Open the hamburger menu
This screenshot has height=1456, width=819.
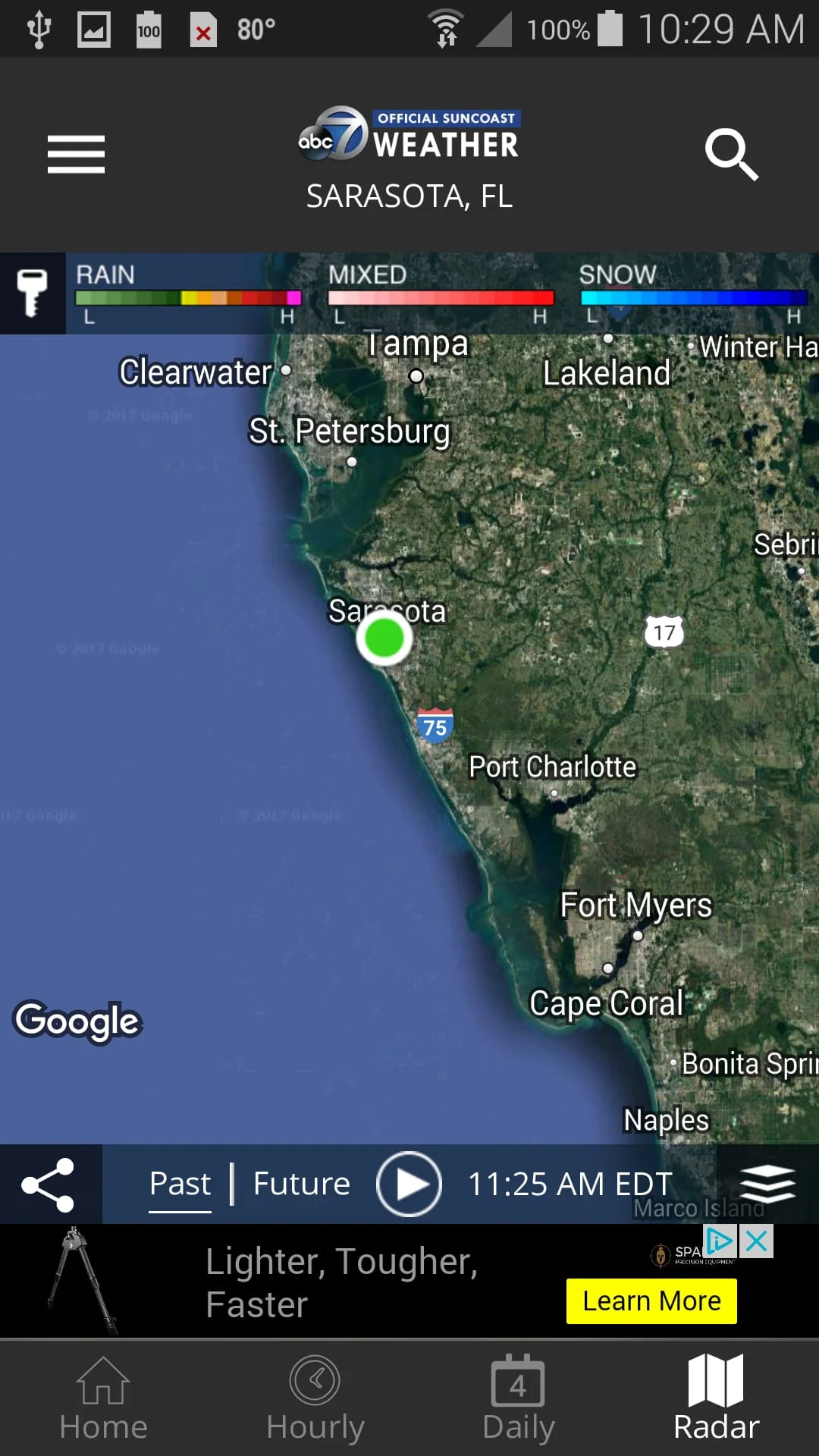tap(76, 154)
